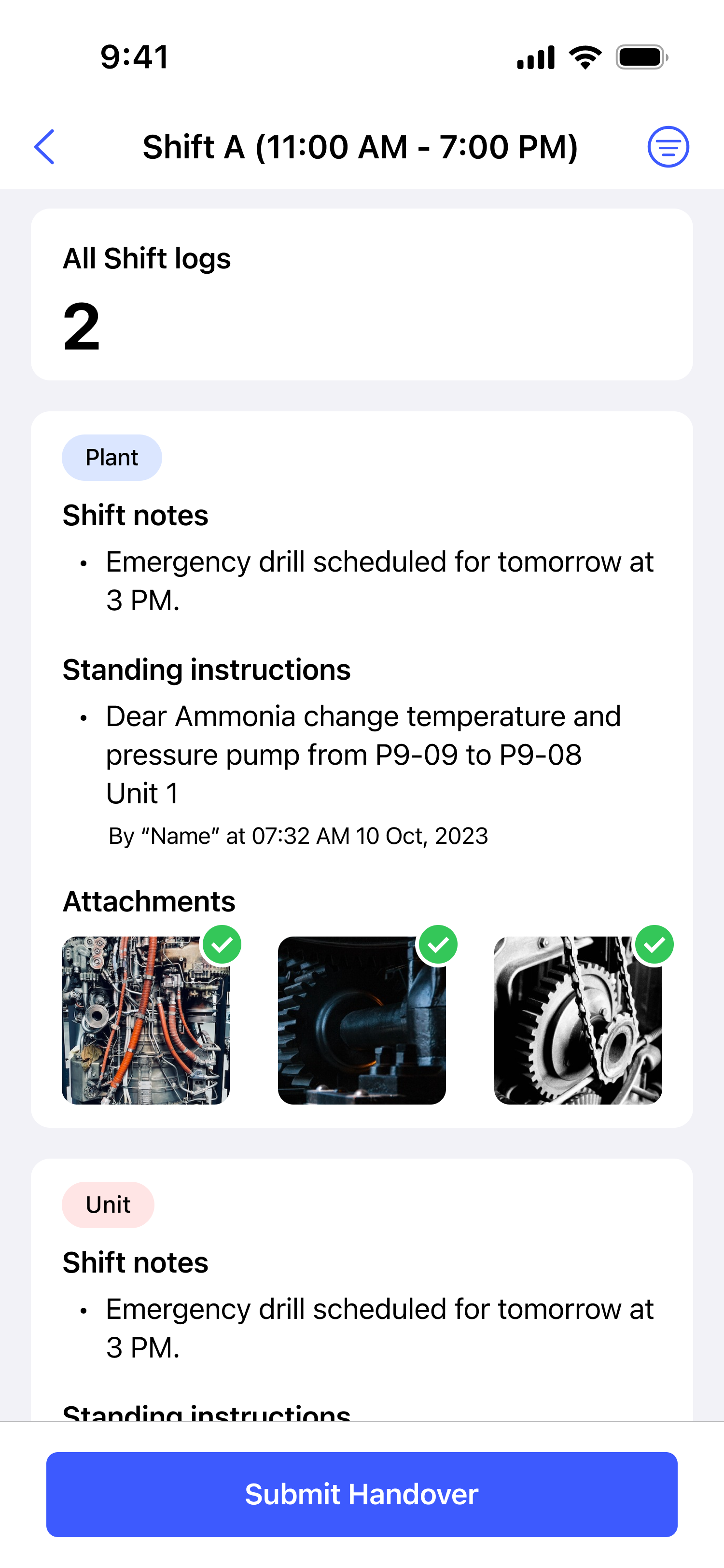This screenshot has width=724, height=1568.
Task: Submit the shift handover
Action: coord(362,1494)
